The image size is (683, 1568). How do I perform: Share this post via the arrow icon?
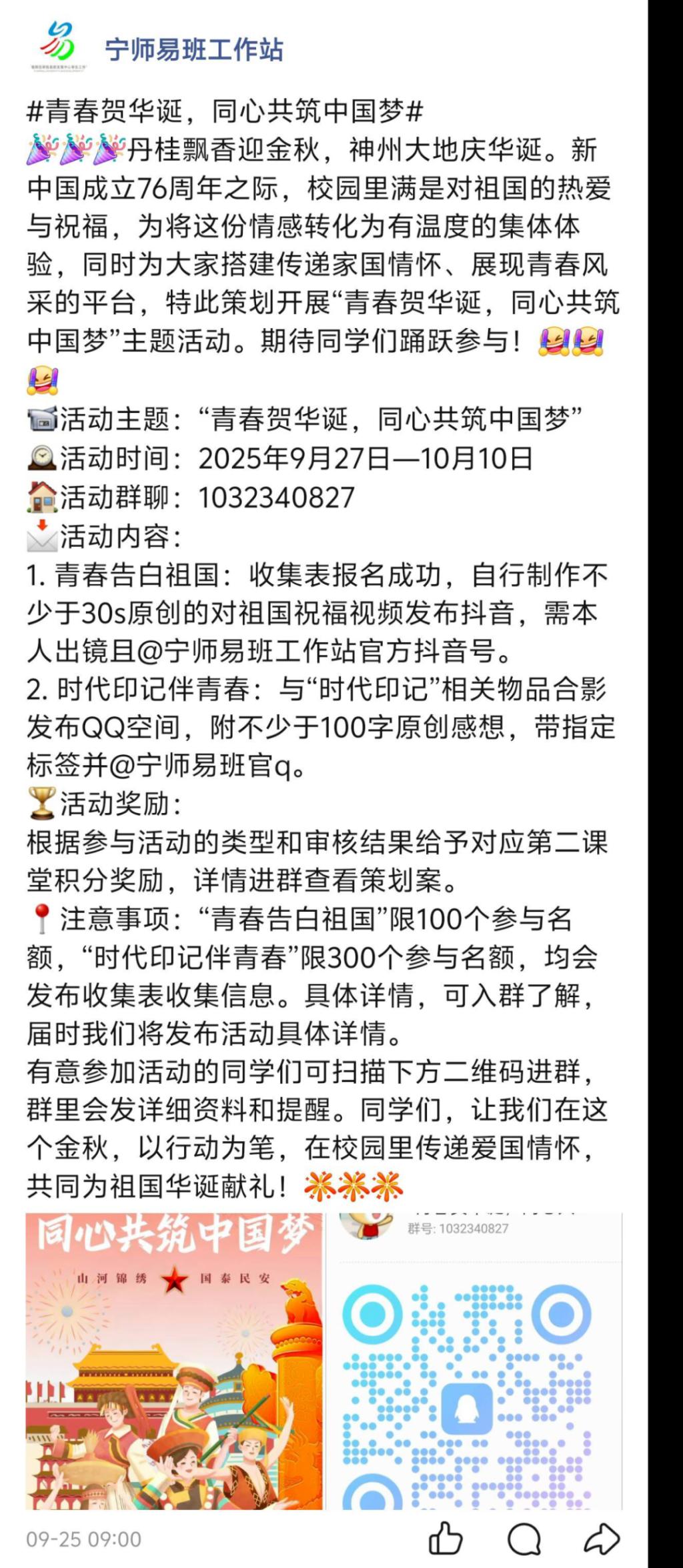[602, 1539]
